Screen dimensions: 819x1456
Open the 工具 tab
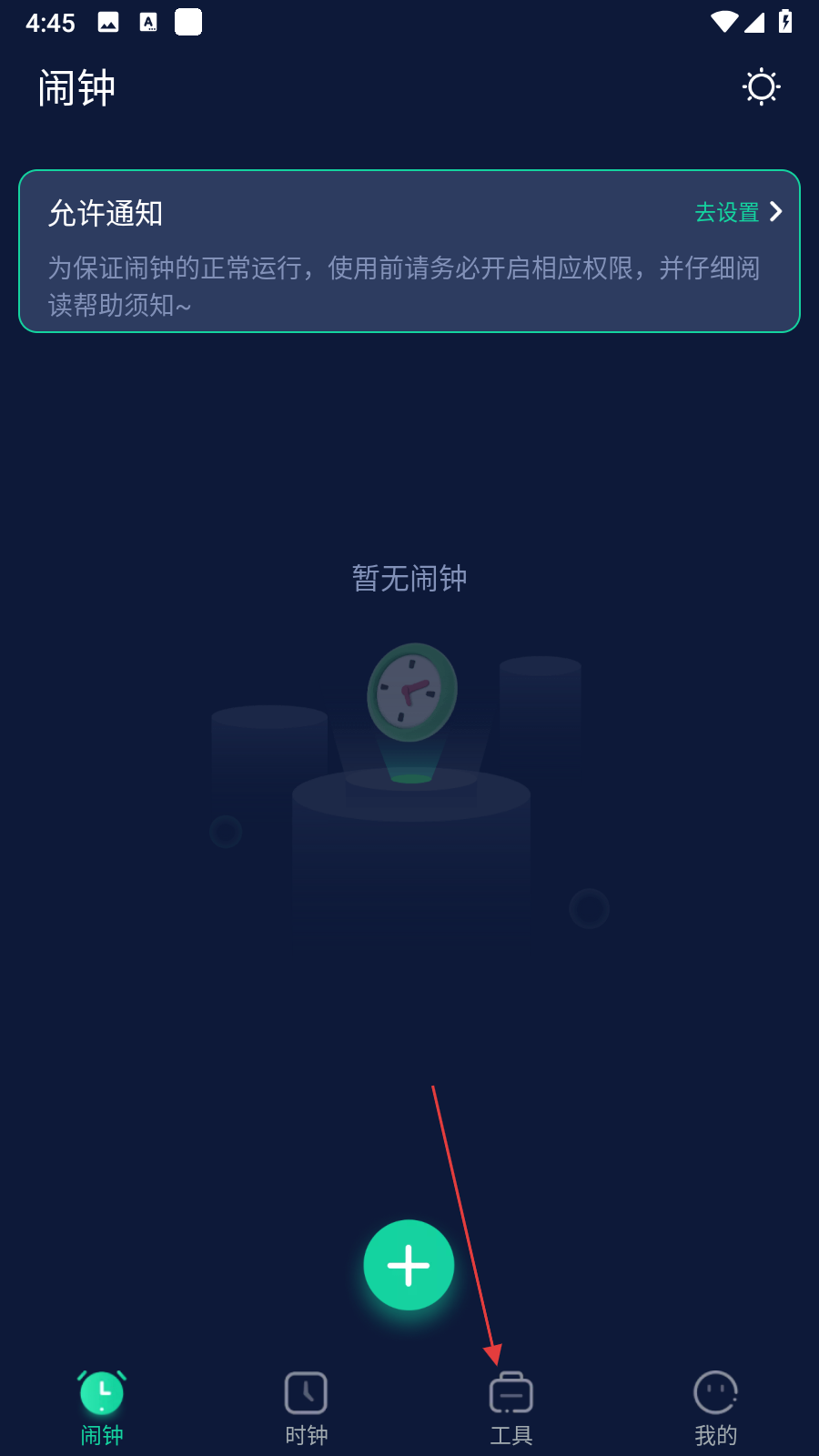tap(511, 1407)
